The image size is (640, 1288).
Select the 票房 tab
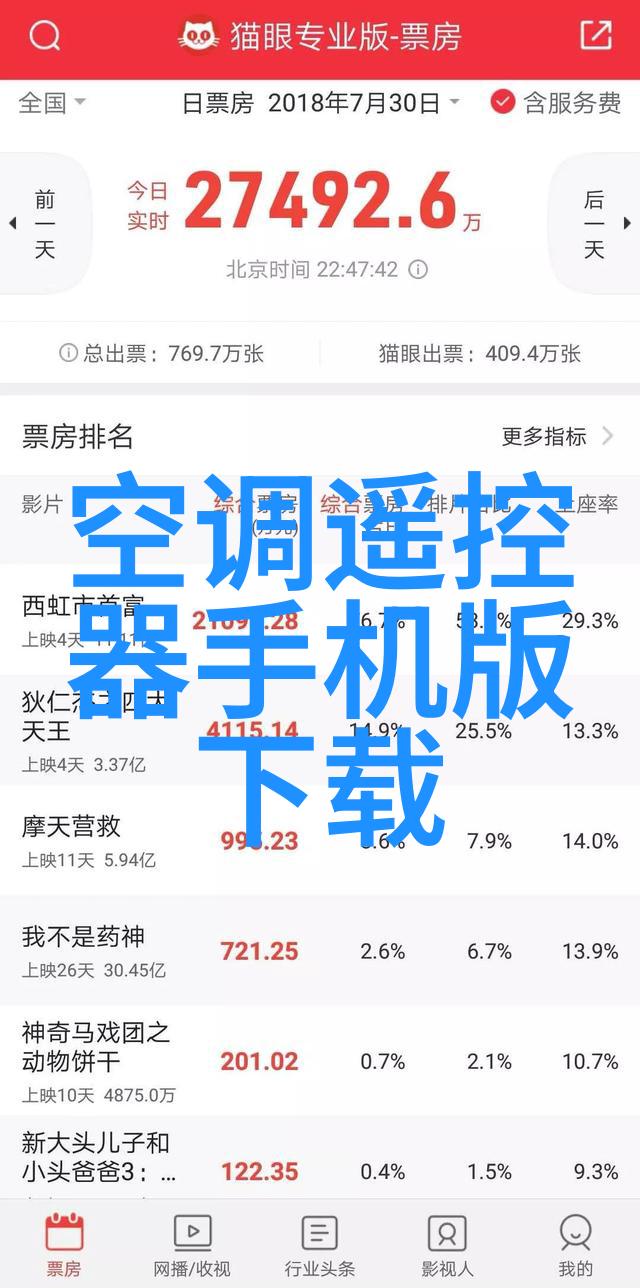tap(64, 1246)
